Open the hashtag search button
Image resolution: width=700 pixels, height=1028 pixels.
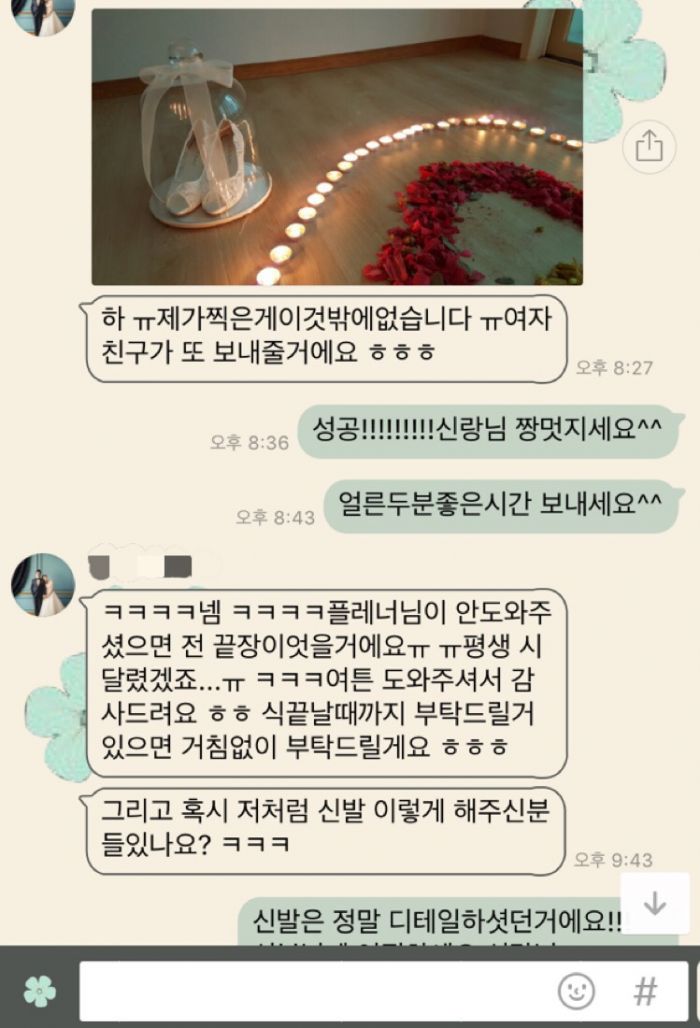646,991
